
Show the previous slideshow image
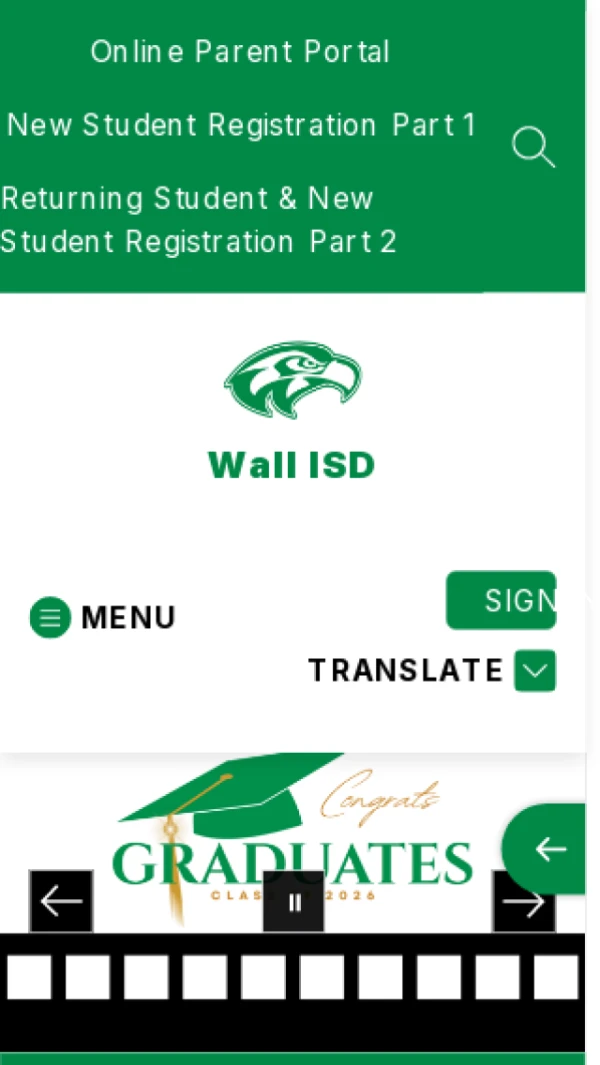(x=61, y=901)
